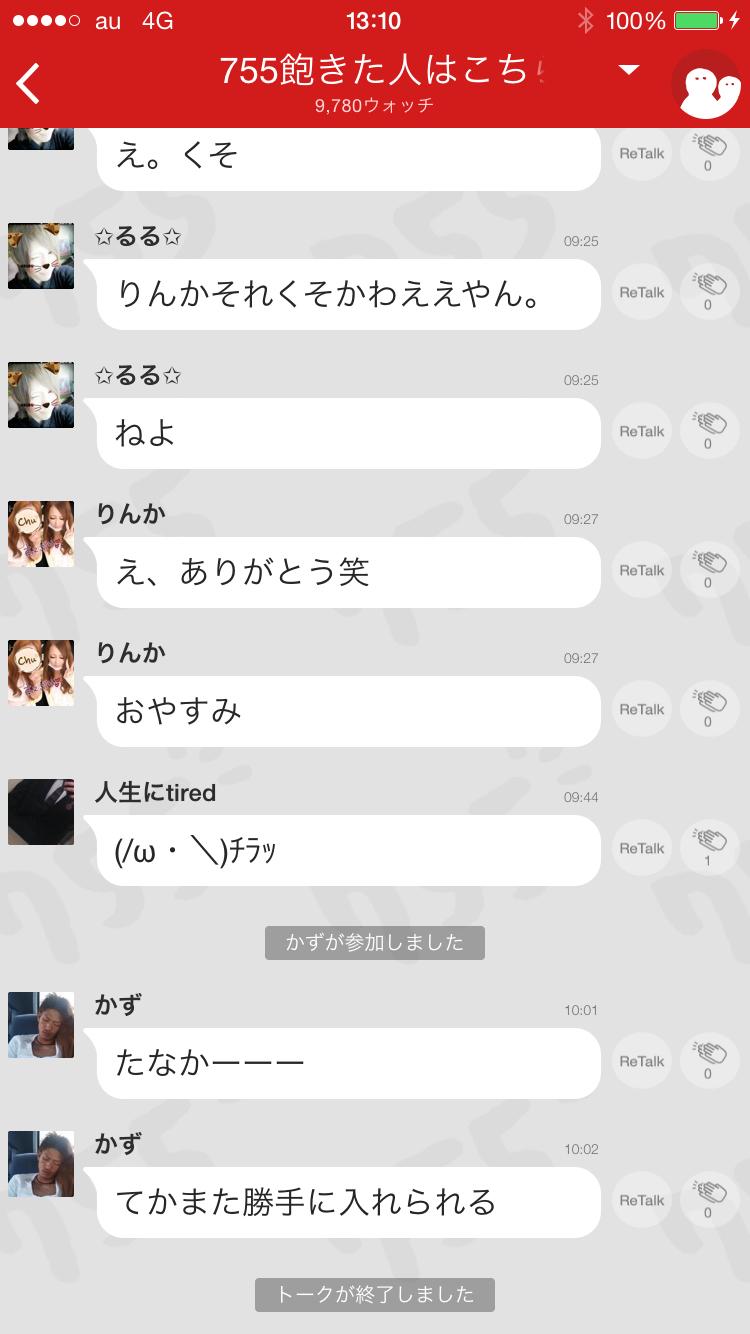Clap for りんかそれくそかわええやん。message
Image resolution: width=750 pixels, height=1334 pixels.
[x=709, y=291]
